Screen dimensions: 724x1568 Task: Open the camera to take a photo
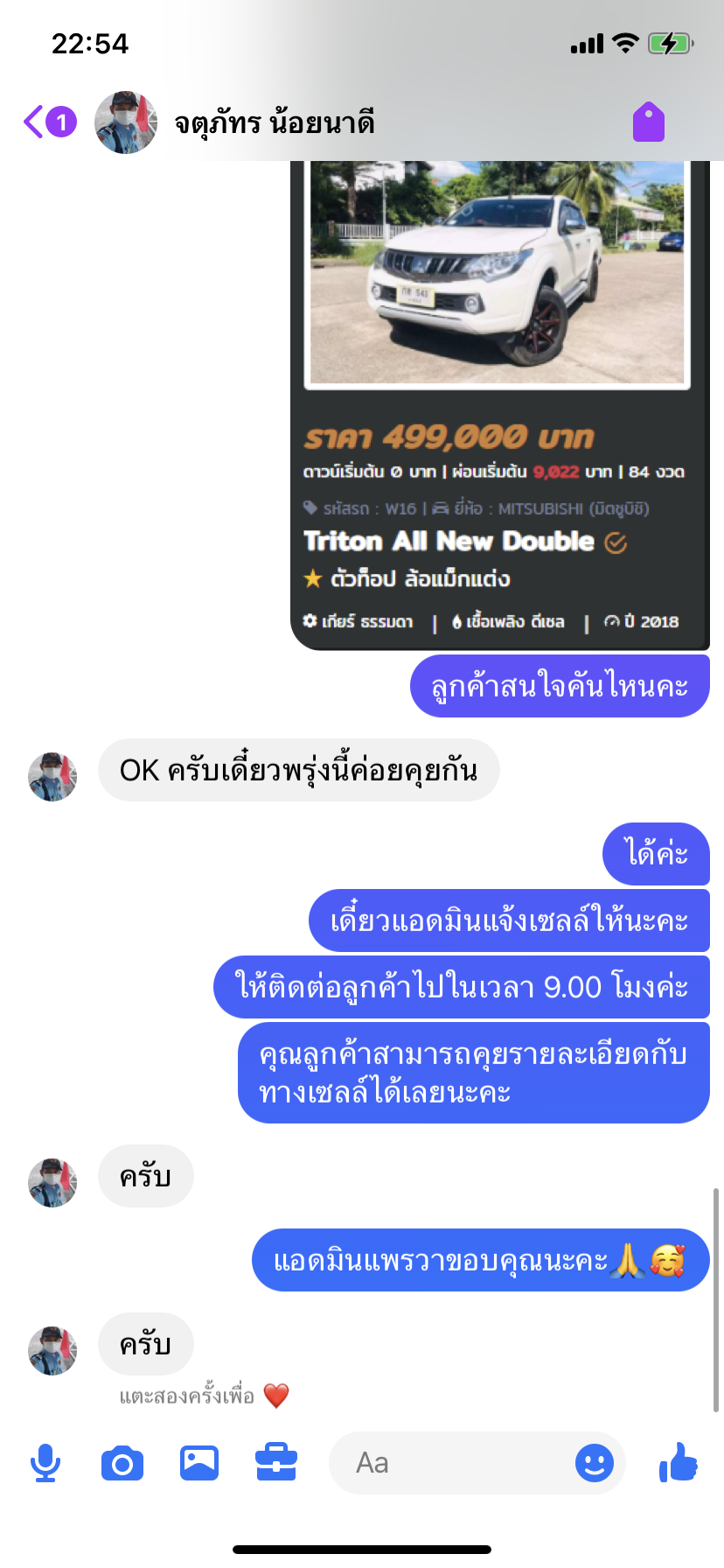122,1463
